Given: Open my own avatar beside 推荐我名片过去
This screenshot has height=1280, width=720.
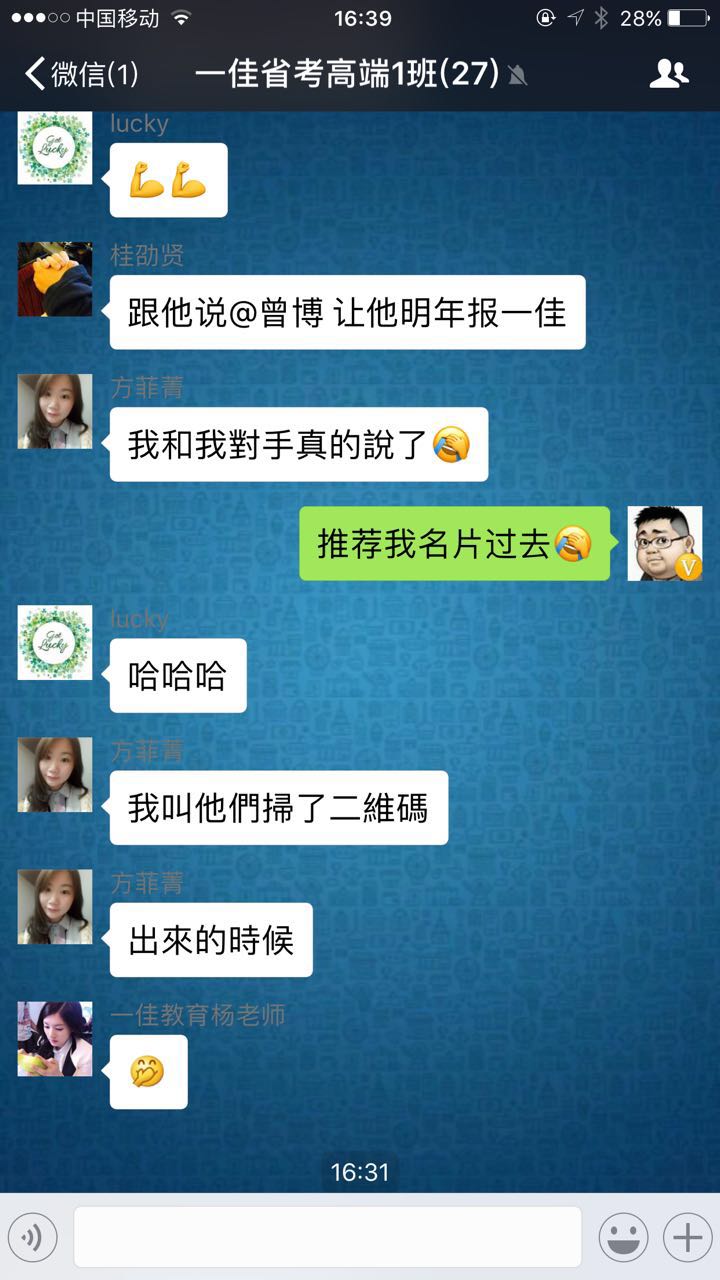Looking at the screenshot, I should click(664, 543).
